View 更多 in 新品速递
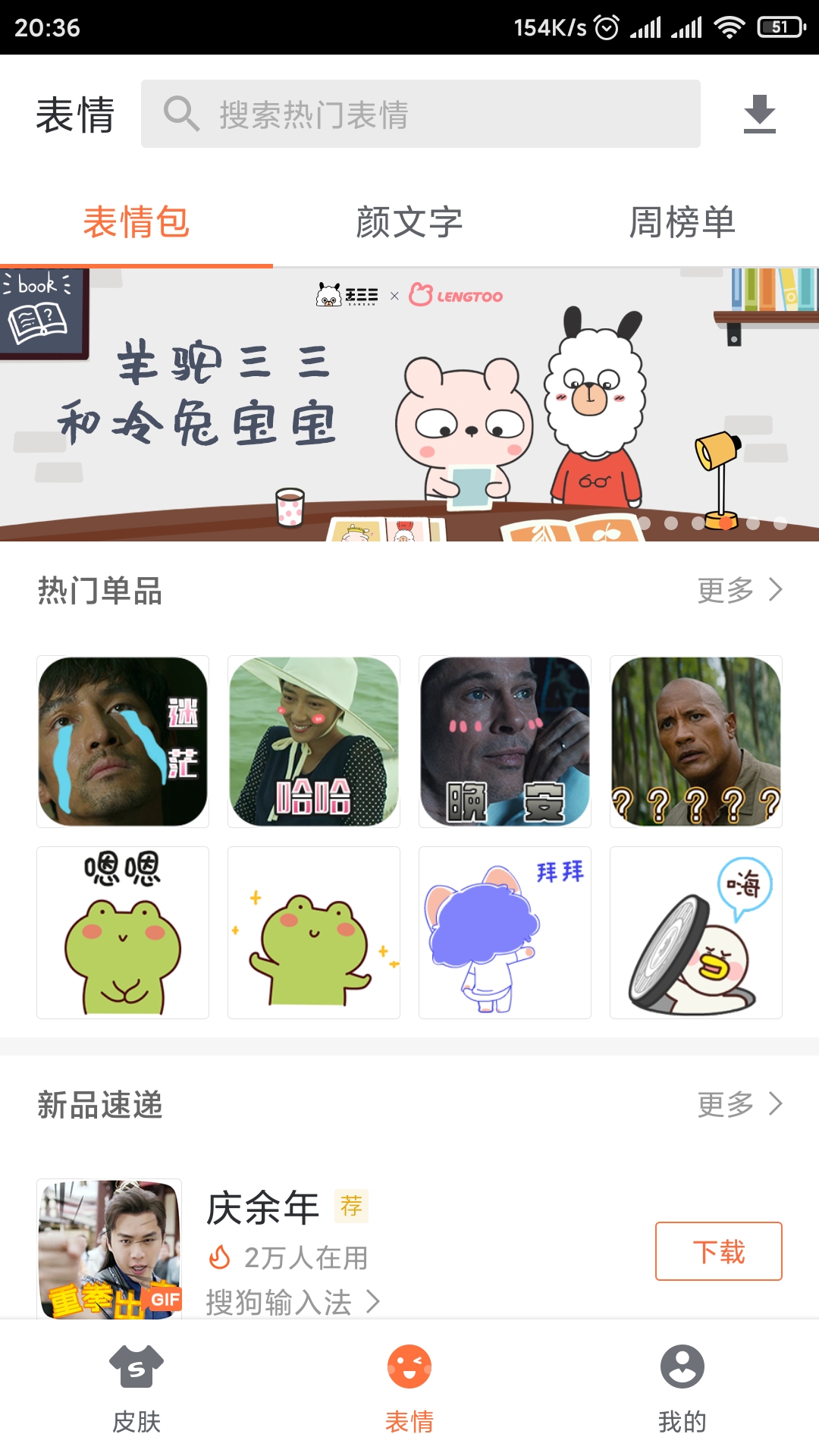Screen dimensions: 819x1456 (739, 1104)
